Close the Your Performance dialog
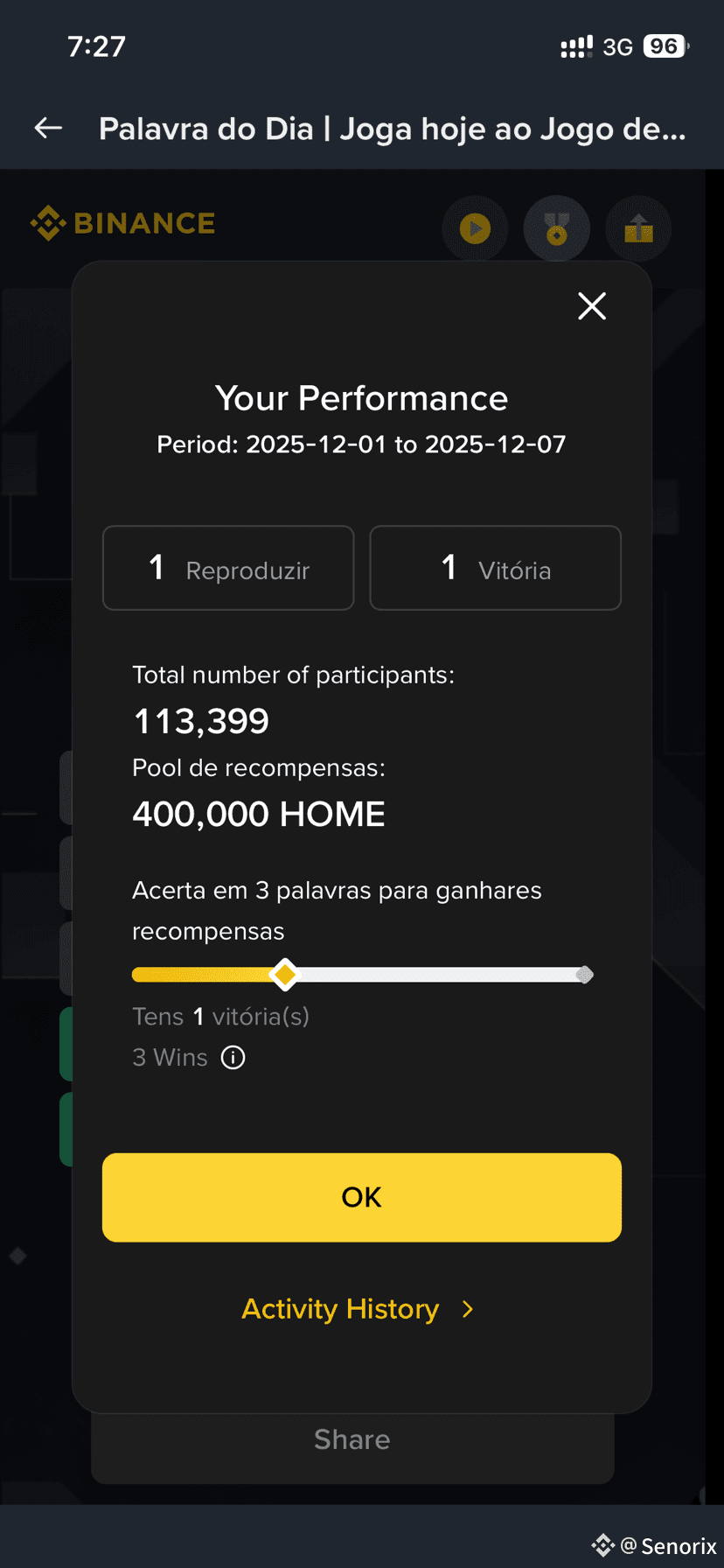This screenshot has width=724, height=1568. click(x=592, y=306)
